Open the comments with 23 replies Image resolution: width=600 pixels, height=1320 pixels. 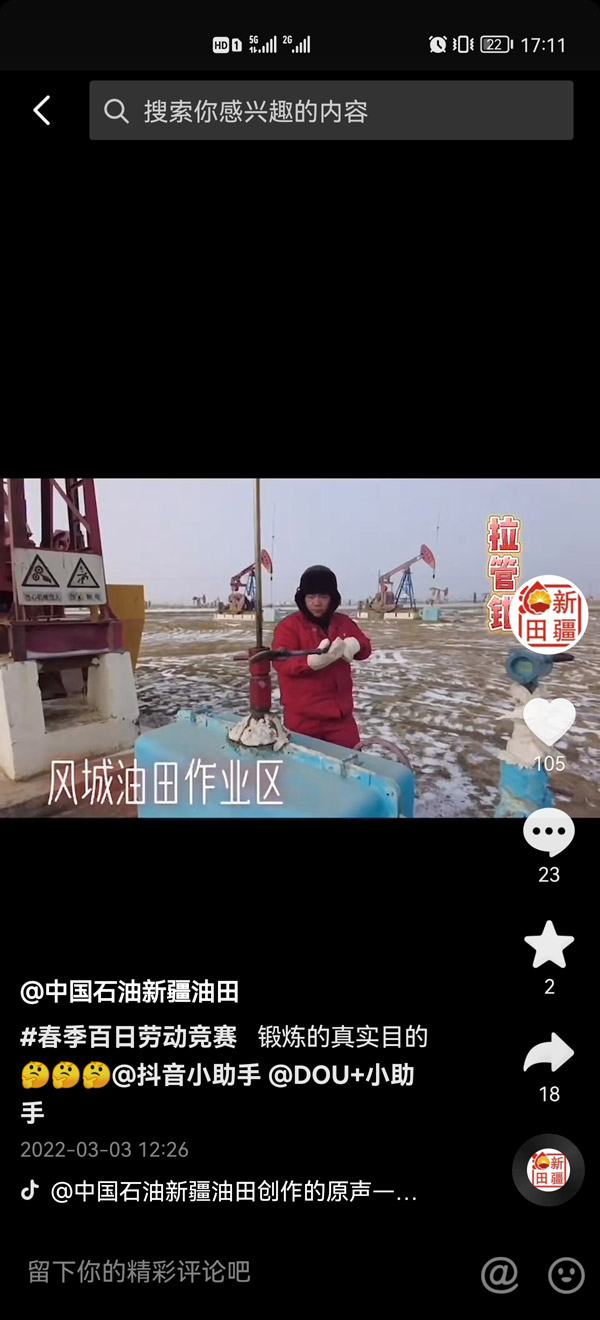(x=549, y=834)
